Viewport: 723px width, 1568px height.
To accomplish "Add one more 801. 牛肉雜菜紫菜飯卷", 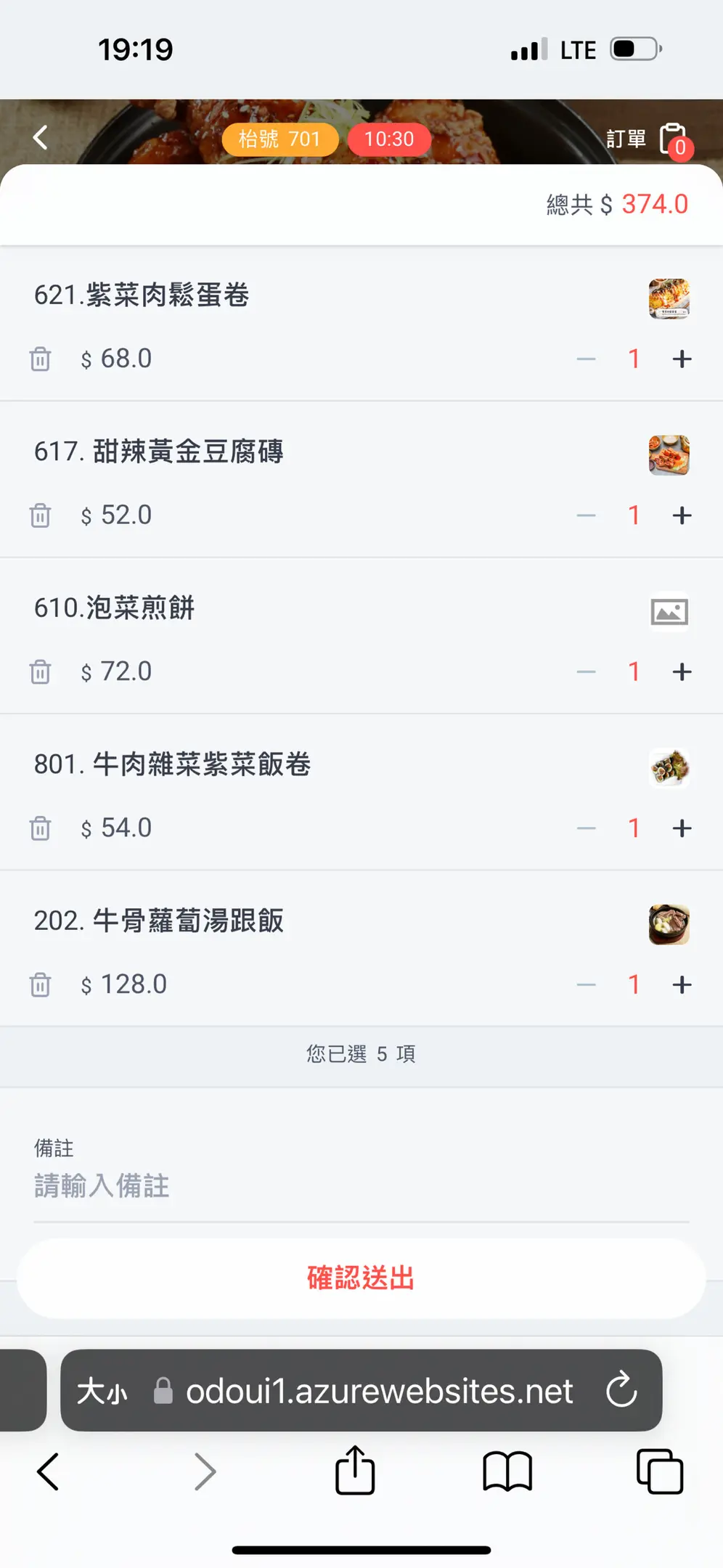I will tap(682, 828).
